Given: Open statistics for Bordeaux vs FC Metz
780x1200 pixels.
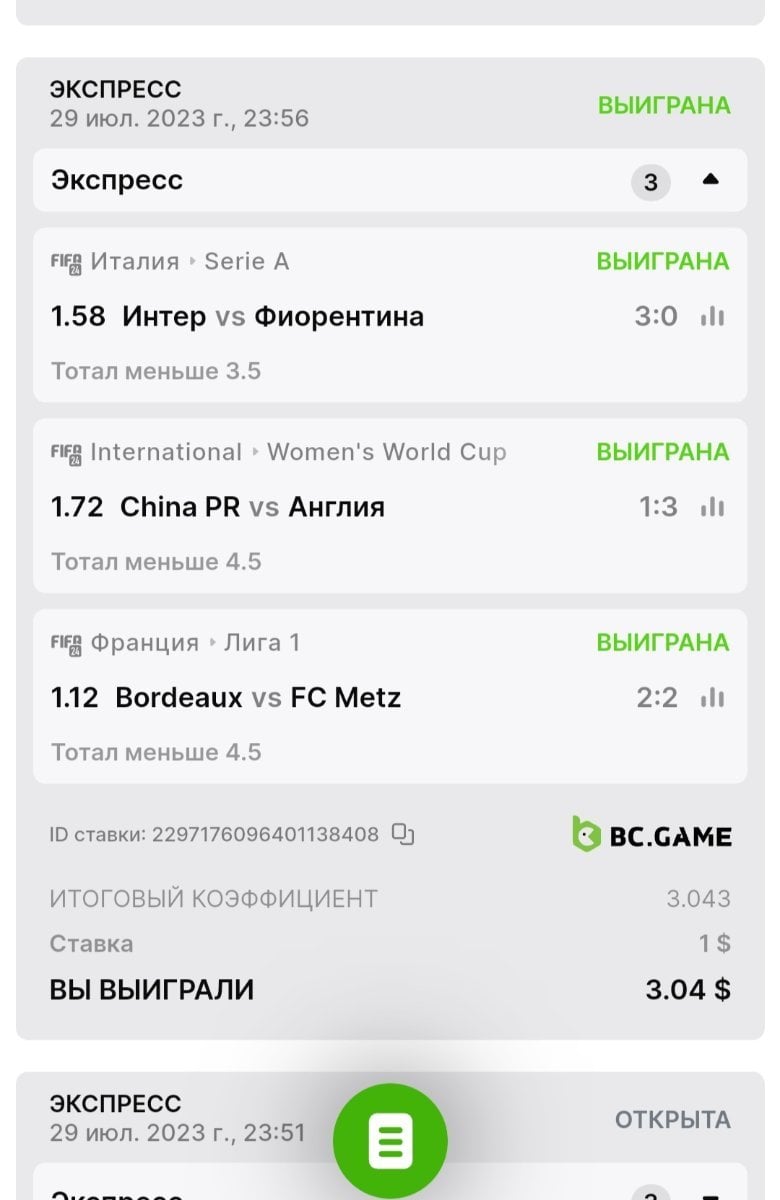Looking at the screenshot, I should click(712, 697).
